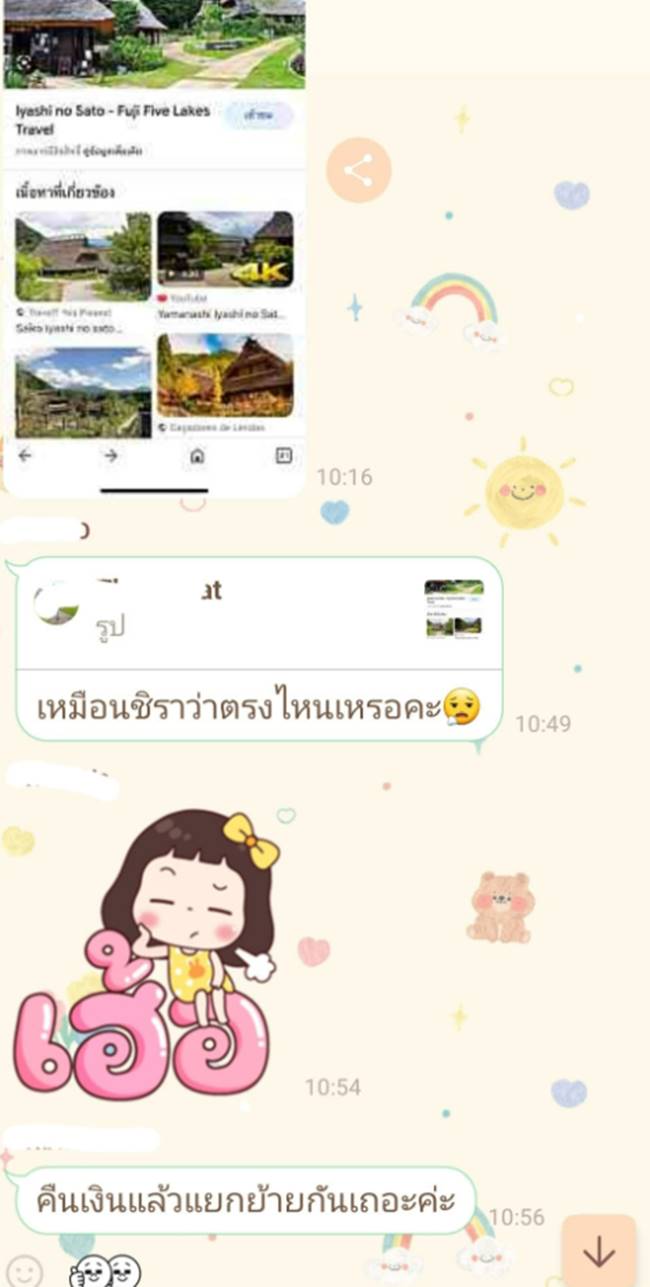This screenshot has height=1287, width=650.
Task: Jump to the latest messages with down arrow
Action: click(598, 1250)
